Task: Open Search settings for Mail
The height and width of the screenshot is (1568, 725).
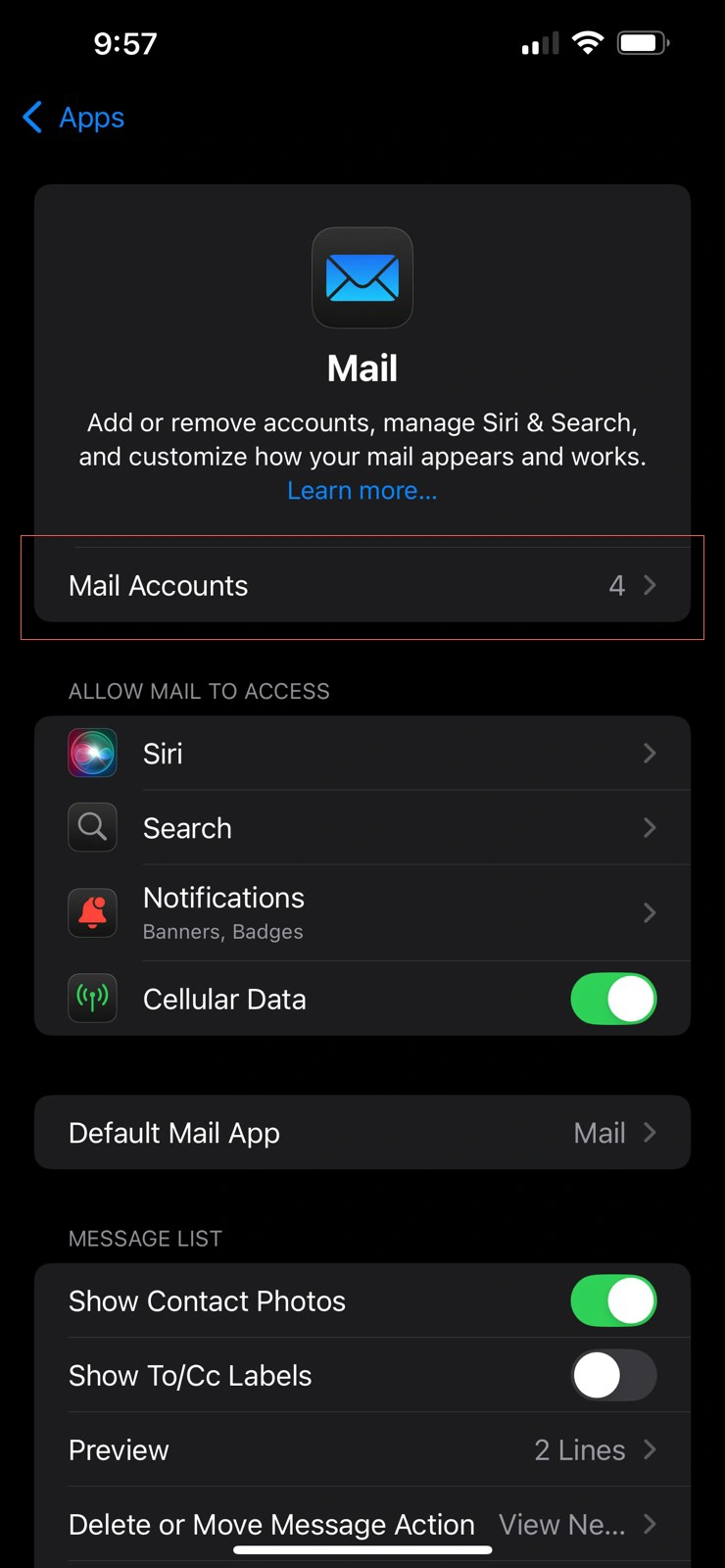Action: point(362,828)
